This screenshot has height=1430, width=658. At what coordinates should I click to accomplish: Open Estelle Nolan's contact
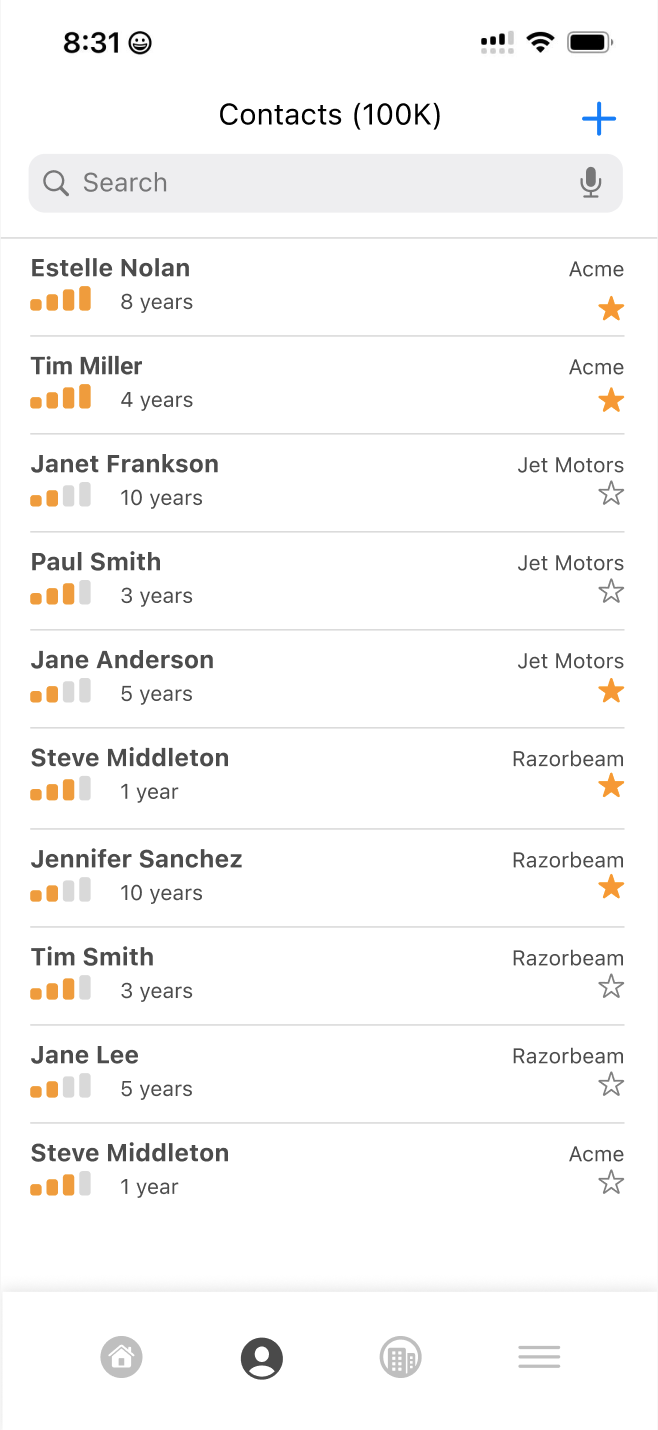click(x=327, y=287)
